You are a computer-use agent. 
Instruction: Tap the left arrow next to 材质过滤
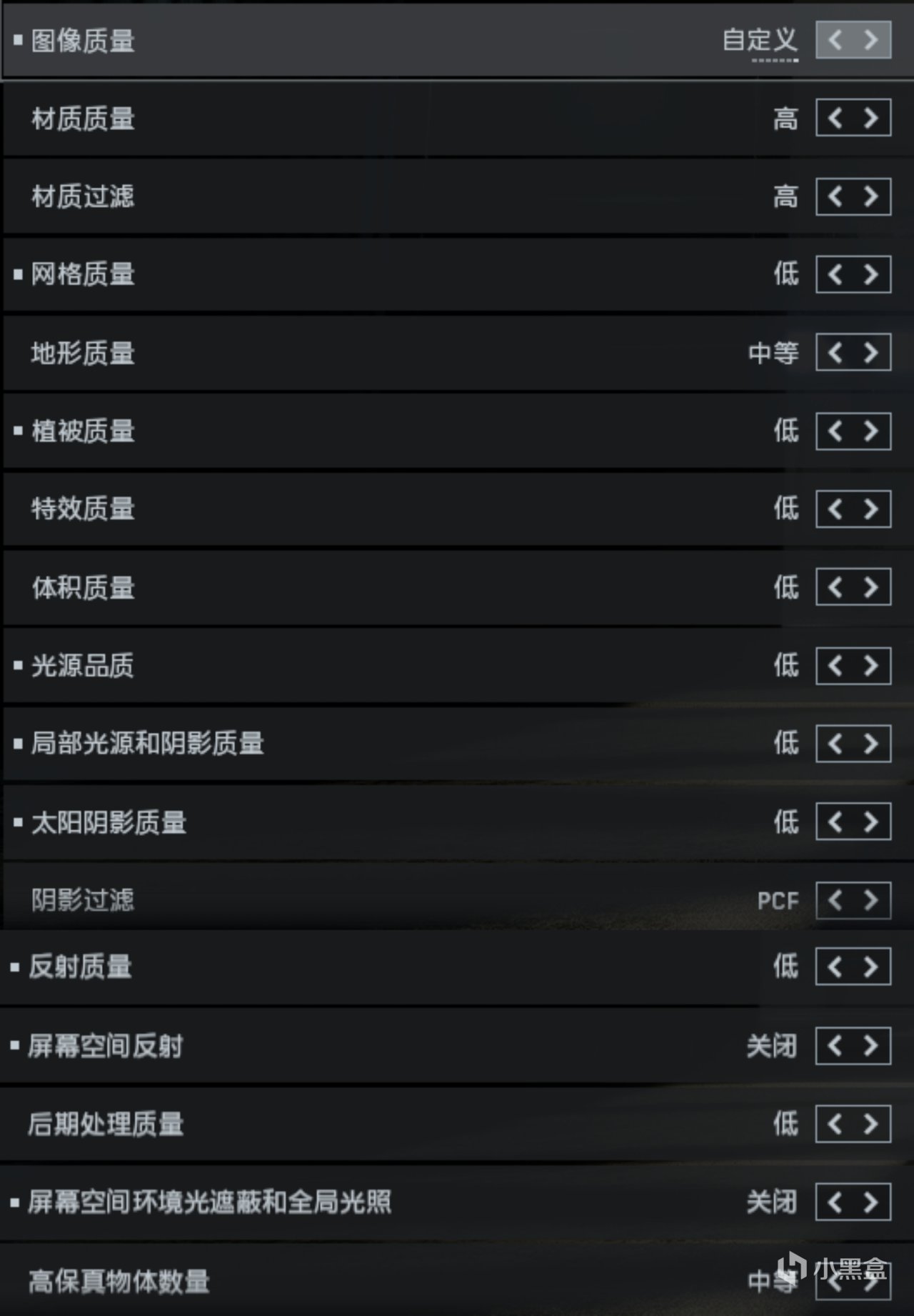point(835,196)
